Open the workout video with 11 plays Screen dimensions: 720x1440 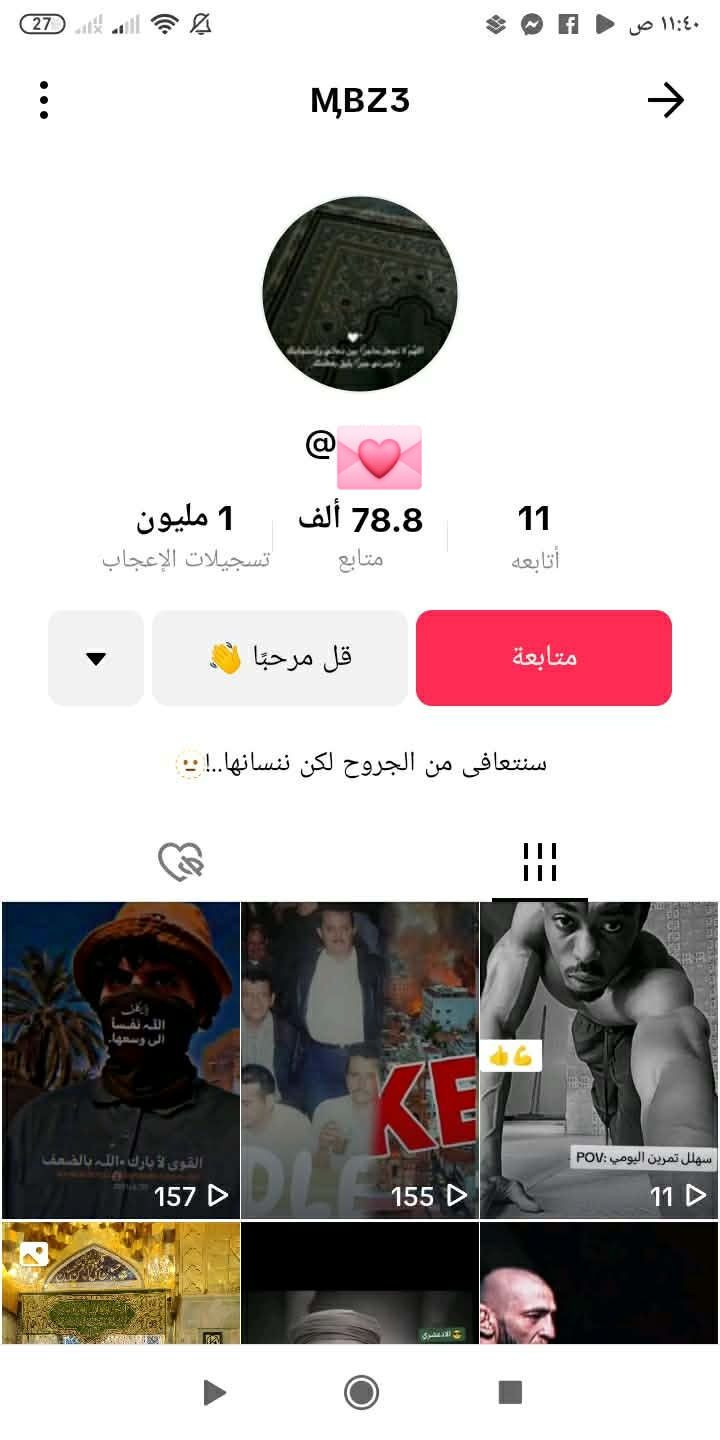tap(598, 1060)
